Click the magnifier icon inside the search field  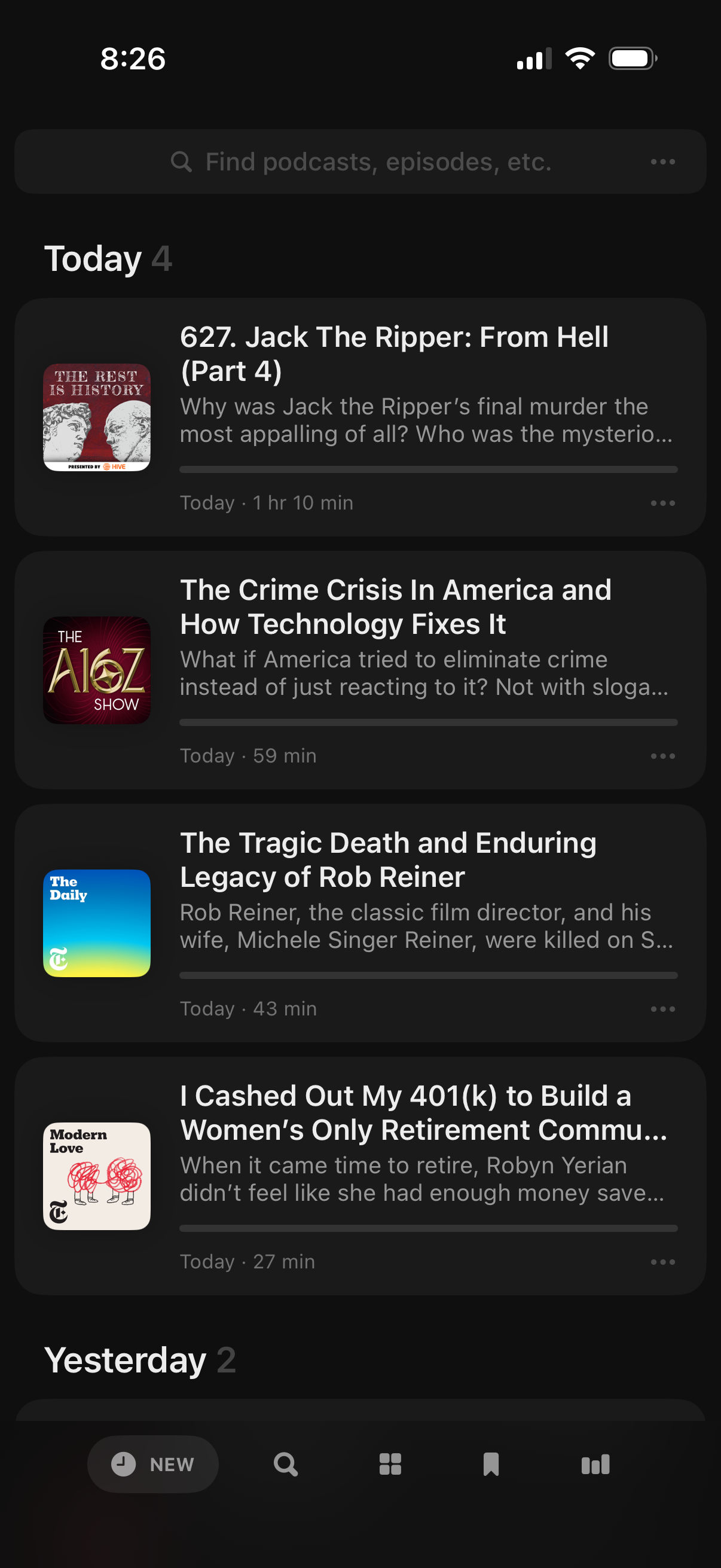click(x=182, y=161)
